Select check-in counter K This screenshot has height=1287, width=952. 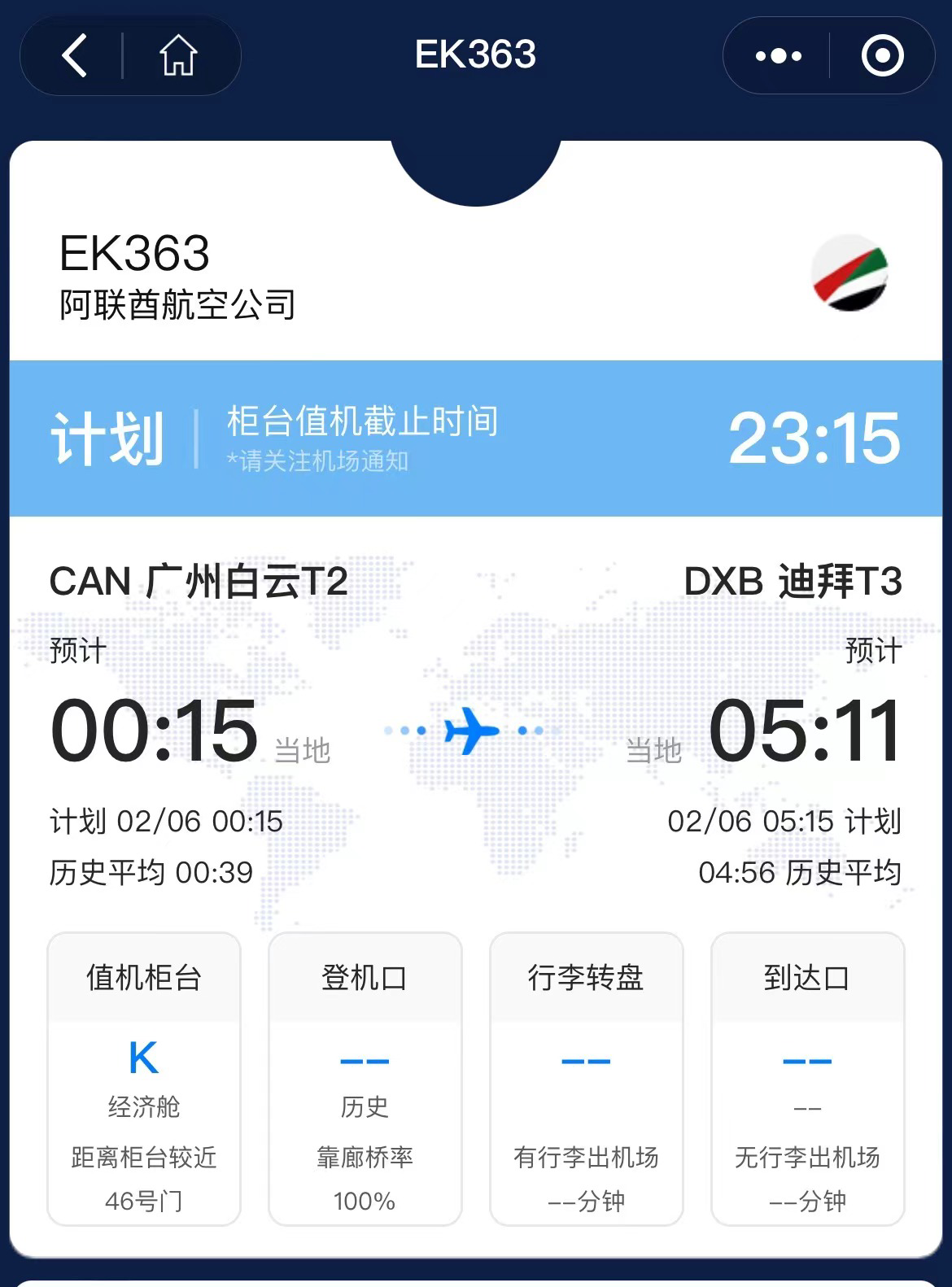[x=143, y=1058]
